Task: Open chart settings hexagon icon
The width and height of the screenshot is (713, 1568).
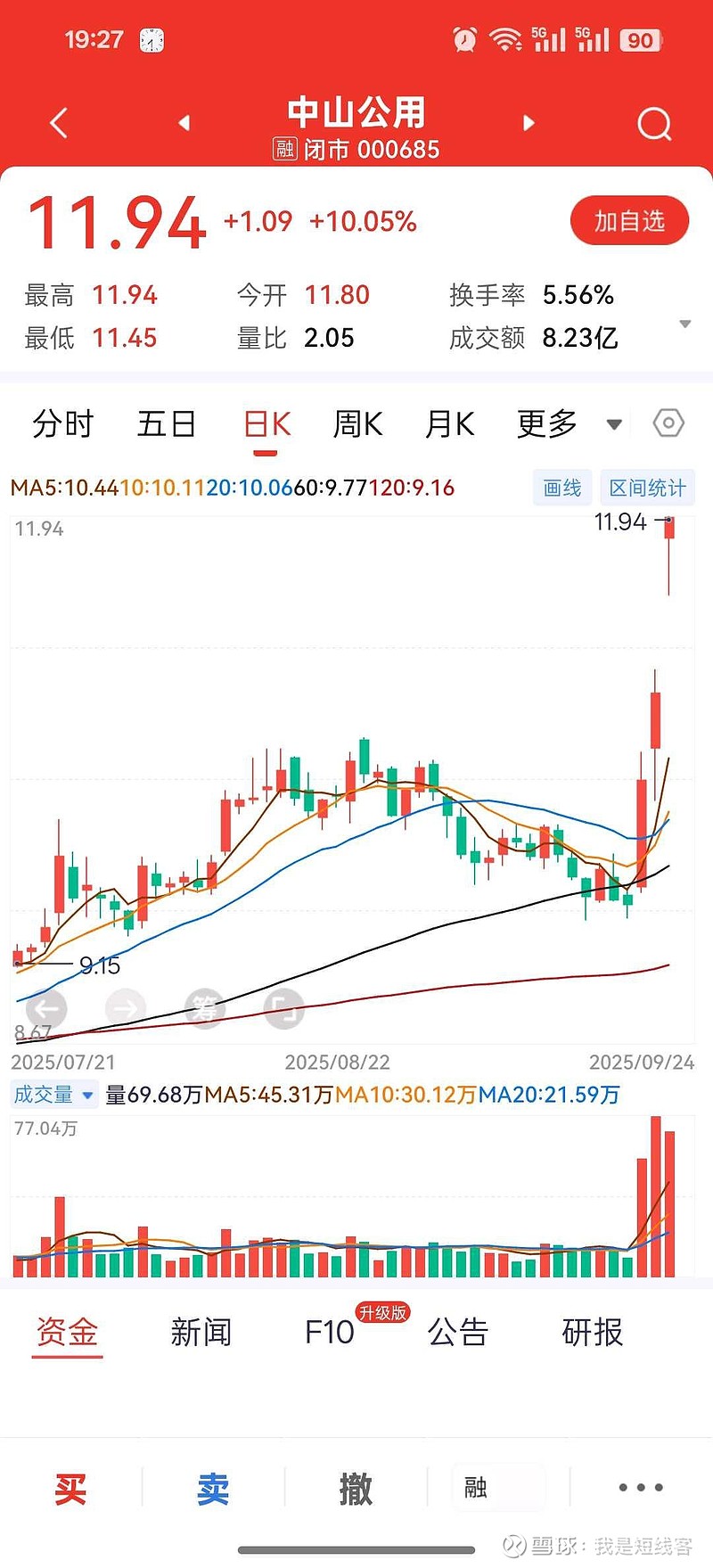Action: click(668, 423)
